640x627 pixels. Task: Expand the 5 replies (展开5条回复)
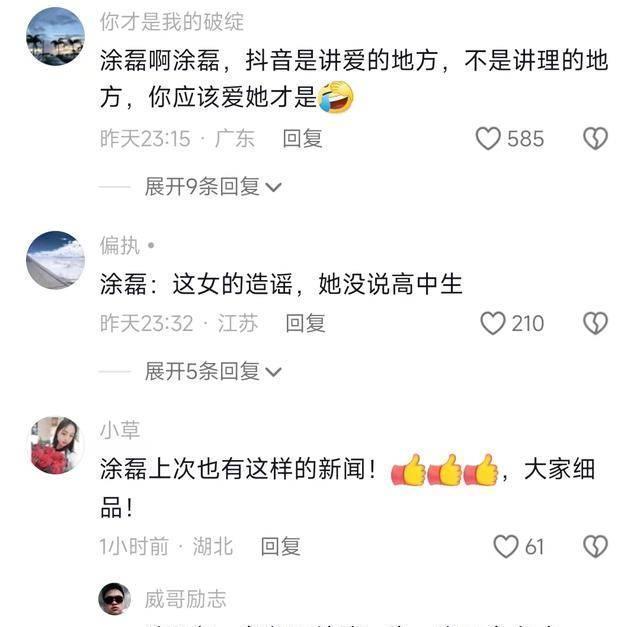click(213, 371)
